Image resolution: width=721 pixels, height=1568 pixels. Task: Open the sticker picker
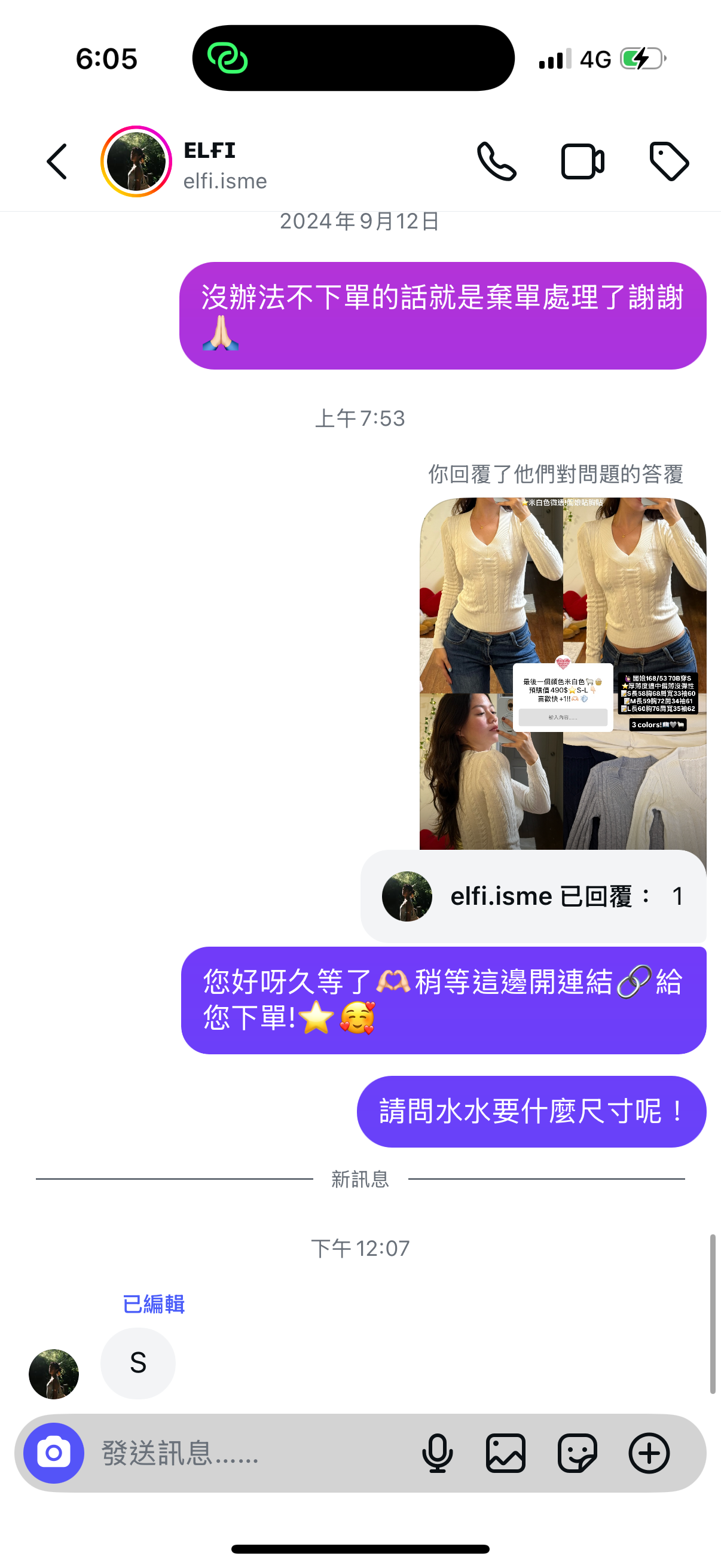[577, 1453]
